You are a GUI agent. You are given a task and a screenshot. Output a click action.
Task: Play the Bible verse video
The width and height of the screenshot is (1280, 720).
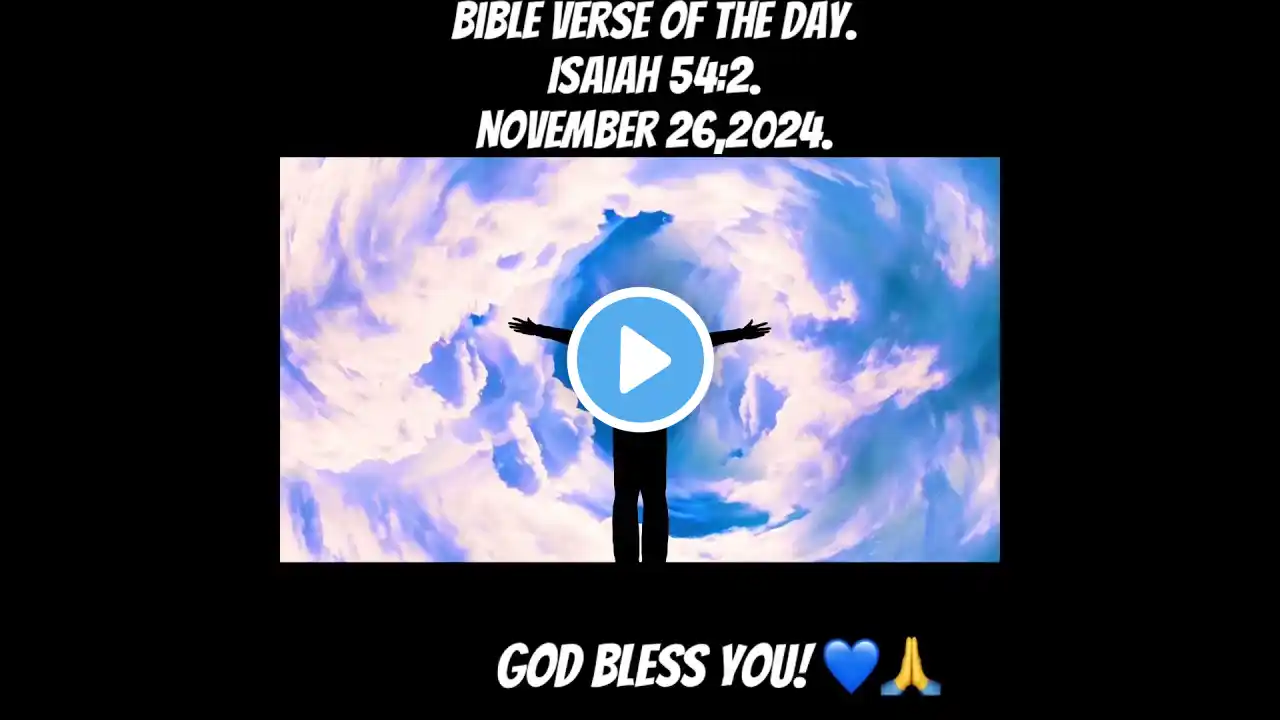(x=640, y=360)
